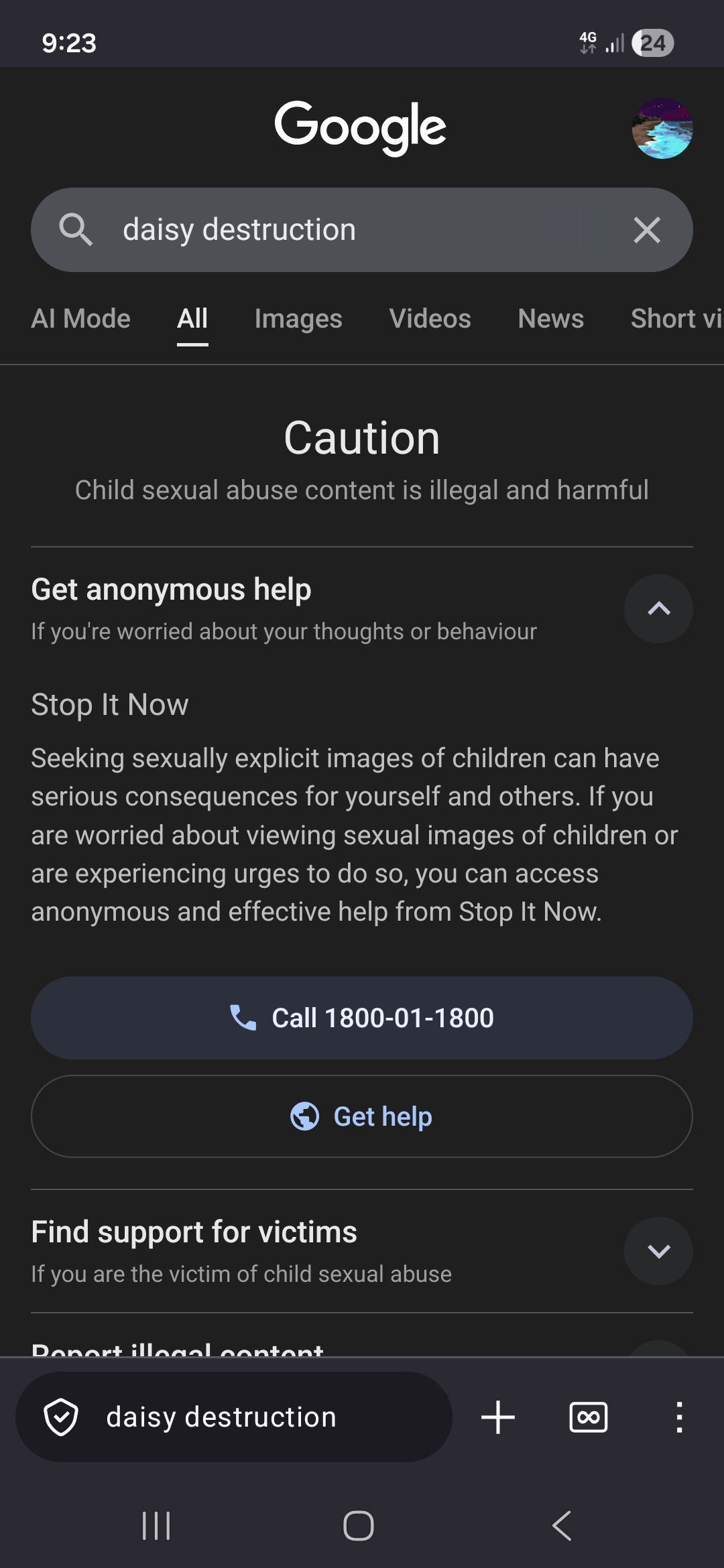The width and height of the screenshot is (724, 1568).
Task: Select the AI Mode tab
Action: point(80,318)
